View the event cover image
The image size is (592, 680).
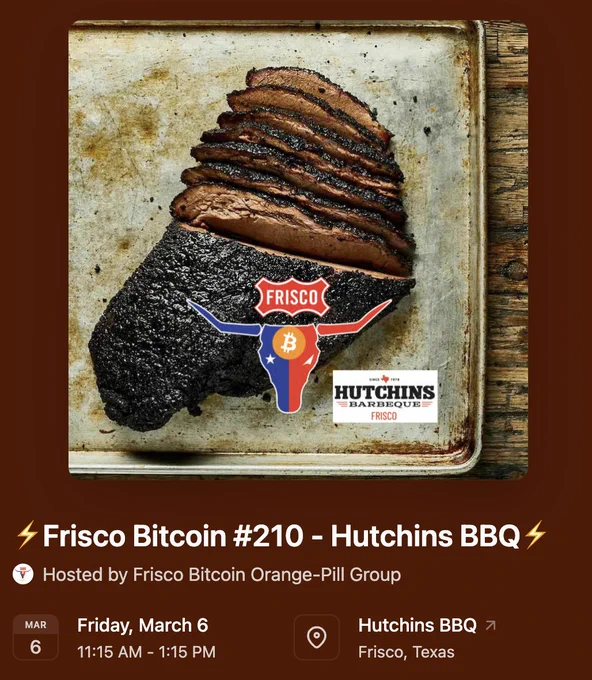(x=298, y=250)
